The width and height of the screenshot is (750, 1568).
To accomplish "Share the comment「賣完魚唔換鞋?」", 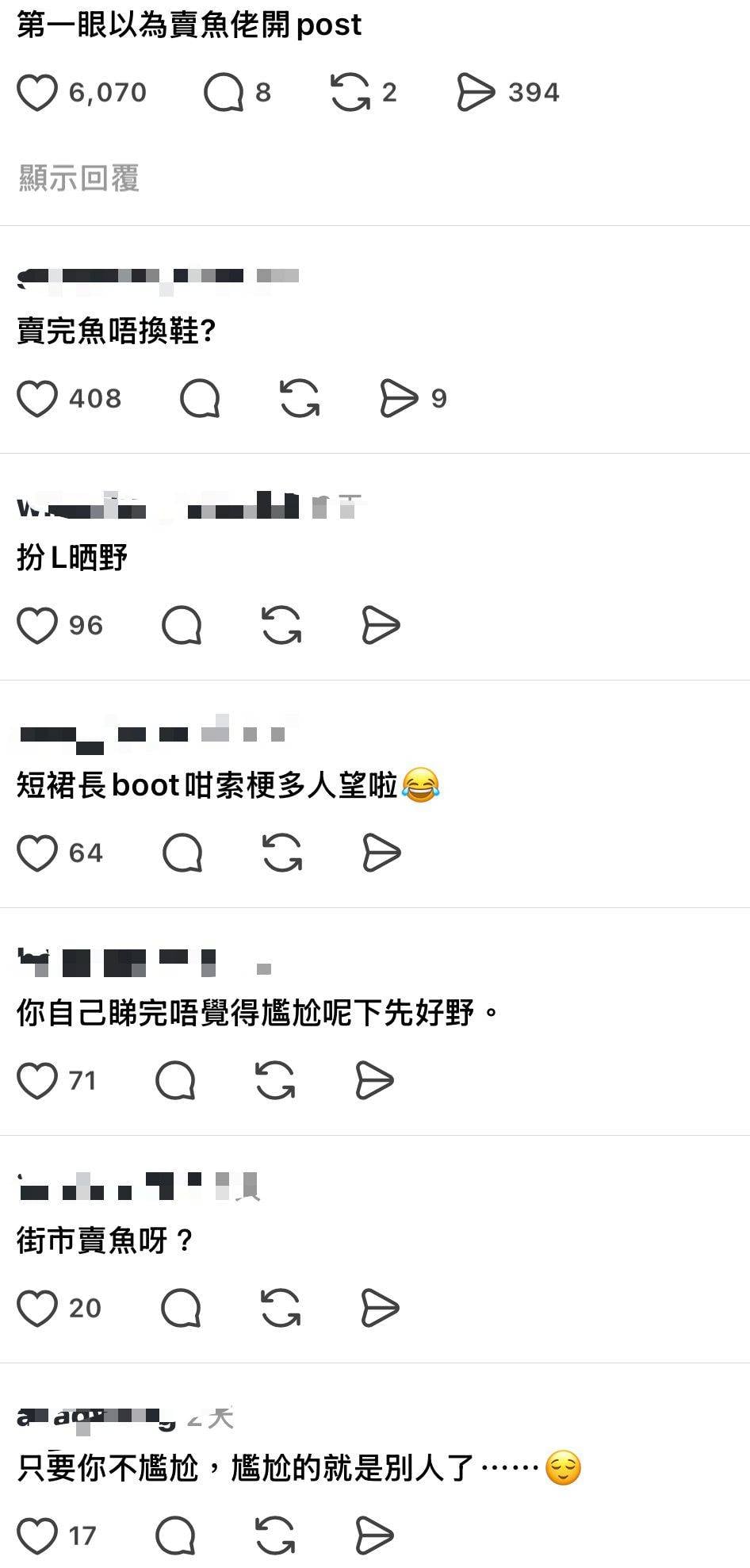I will (x=399, y=398).
